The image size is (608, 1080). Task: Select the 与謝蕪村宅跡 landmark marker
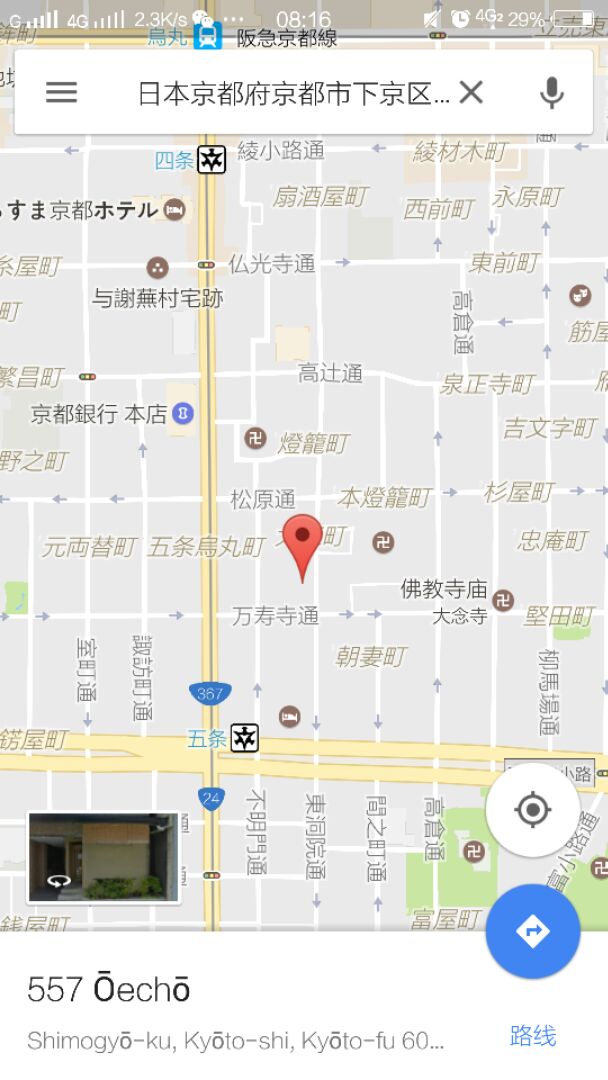pyautogui.click(x=158, y=267)
